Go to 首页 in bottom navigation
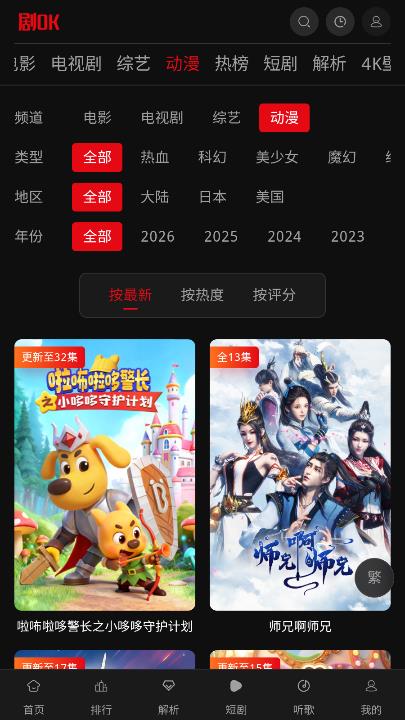The height and width of the screenshot is (720, 405). click(x=34, y=697)
